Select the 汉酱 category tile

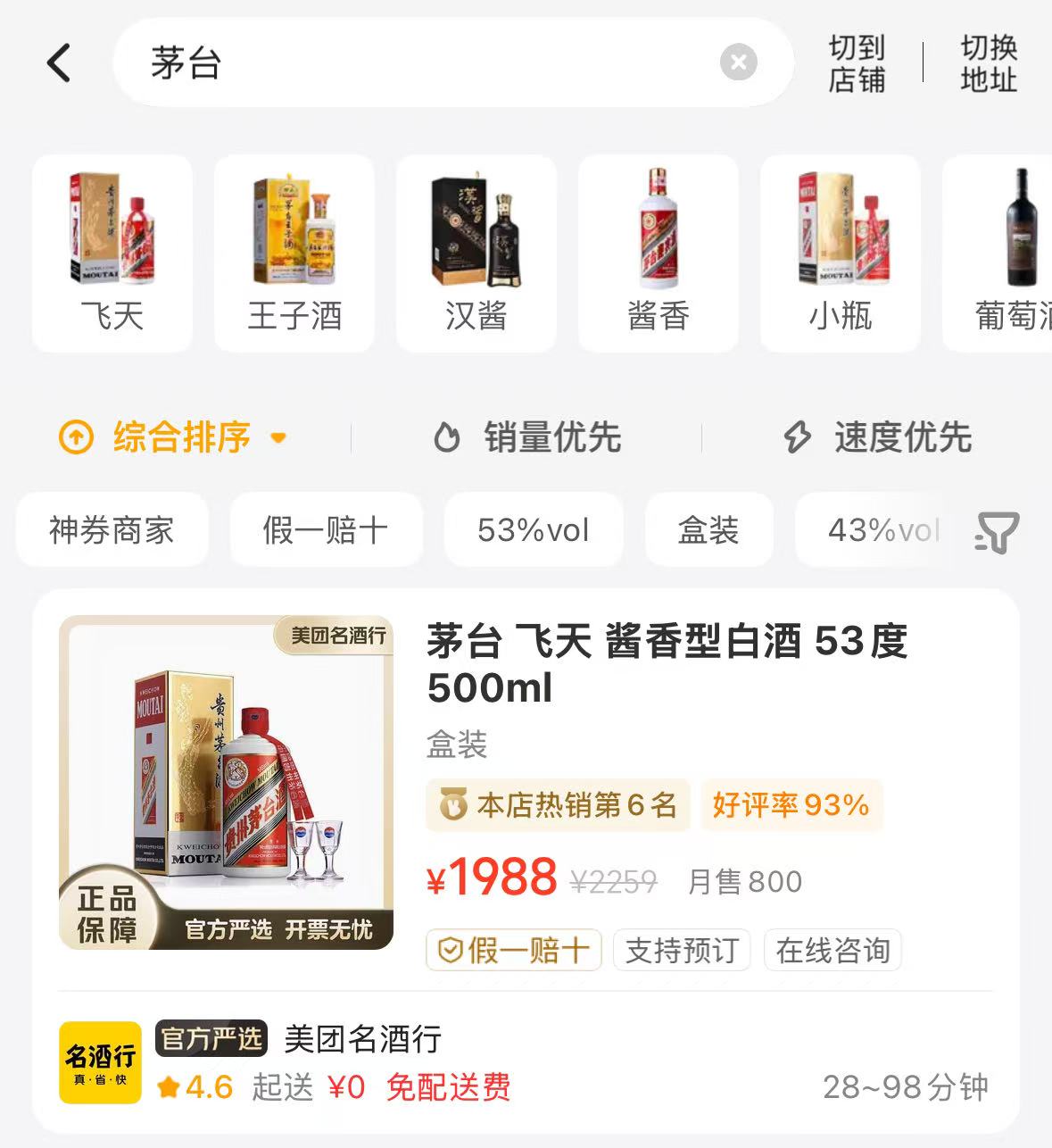[476, 254]
